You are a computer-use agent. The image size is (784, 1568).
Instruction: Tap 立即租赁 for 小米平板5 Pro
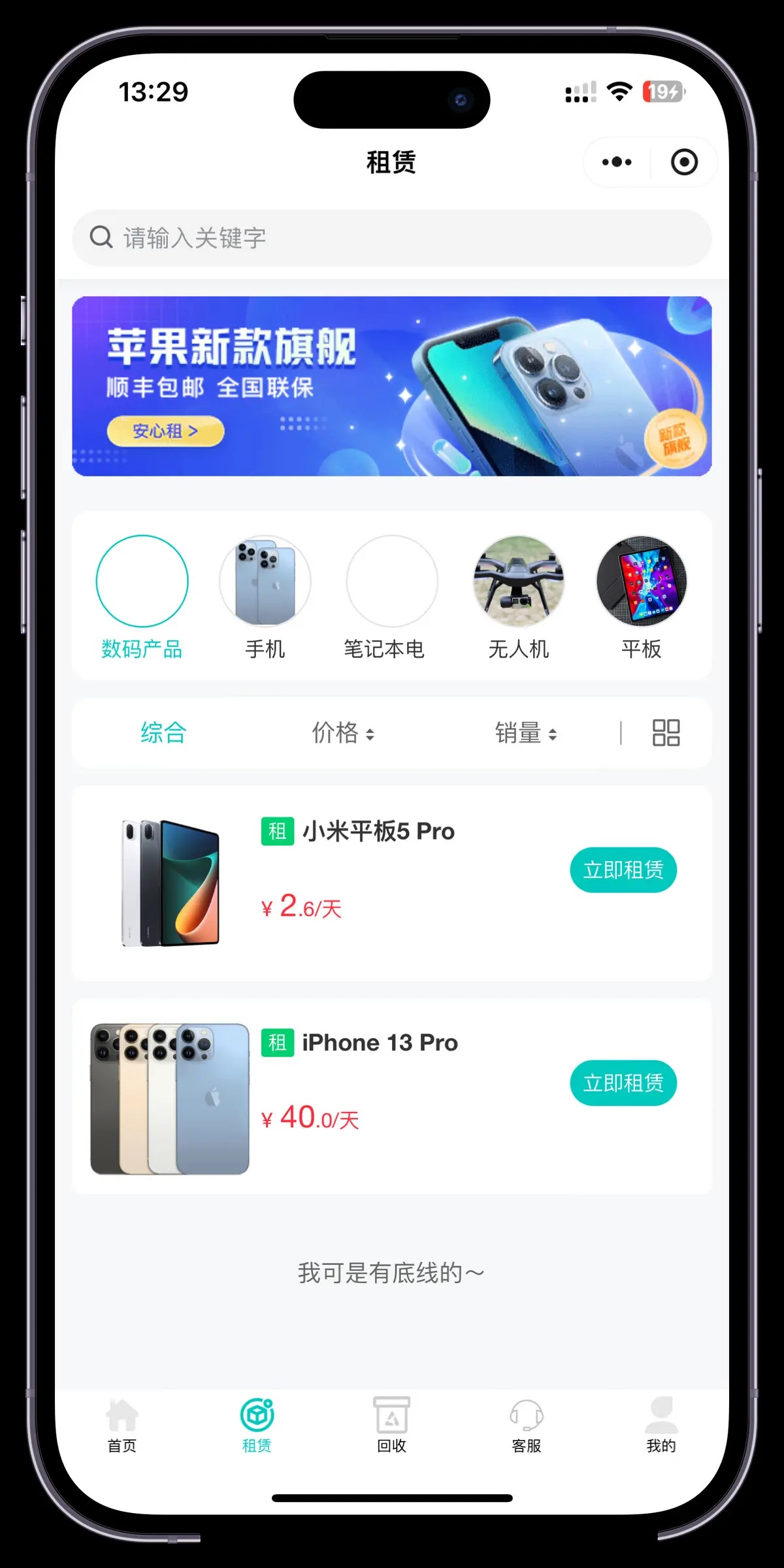[x=623, y=870]
